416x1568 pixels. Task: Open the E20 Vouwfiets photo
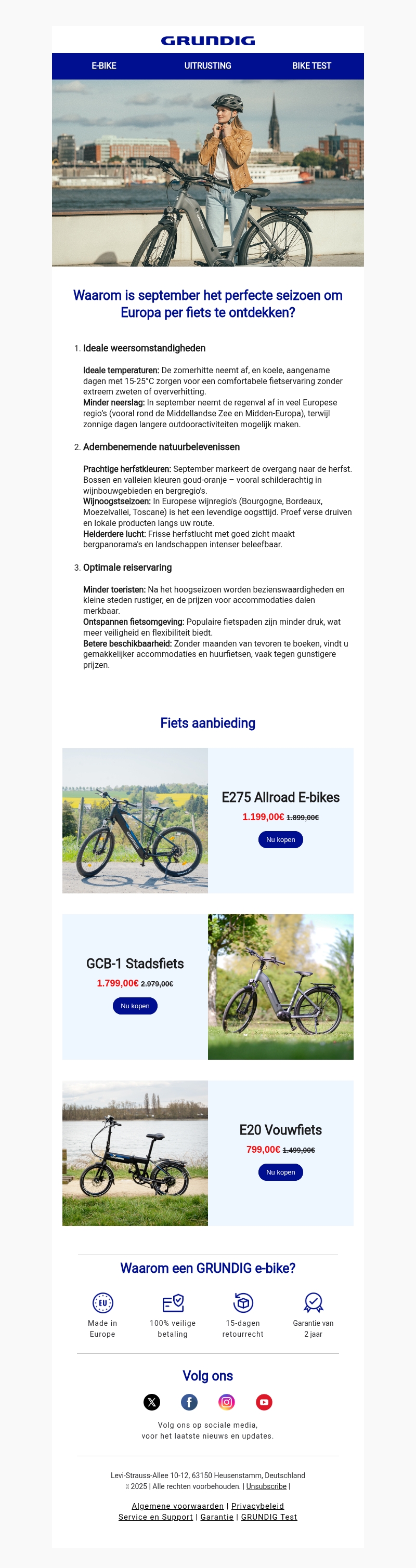click(135, 1152)
